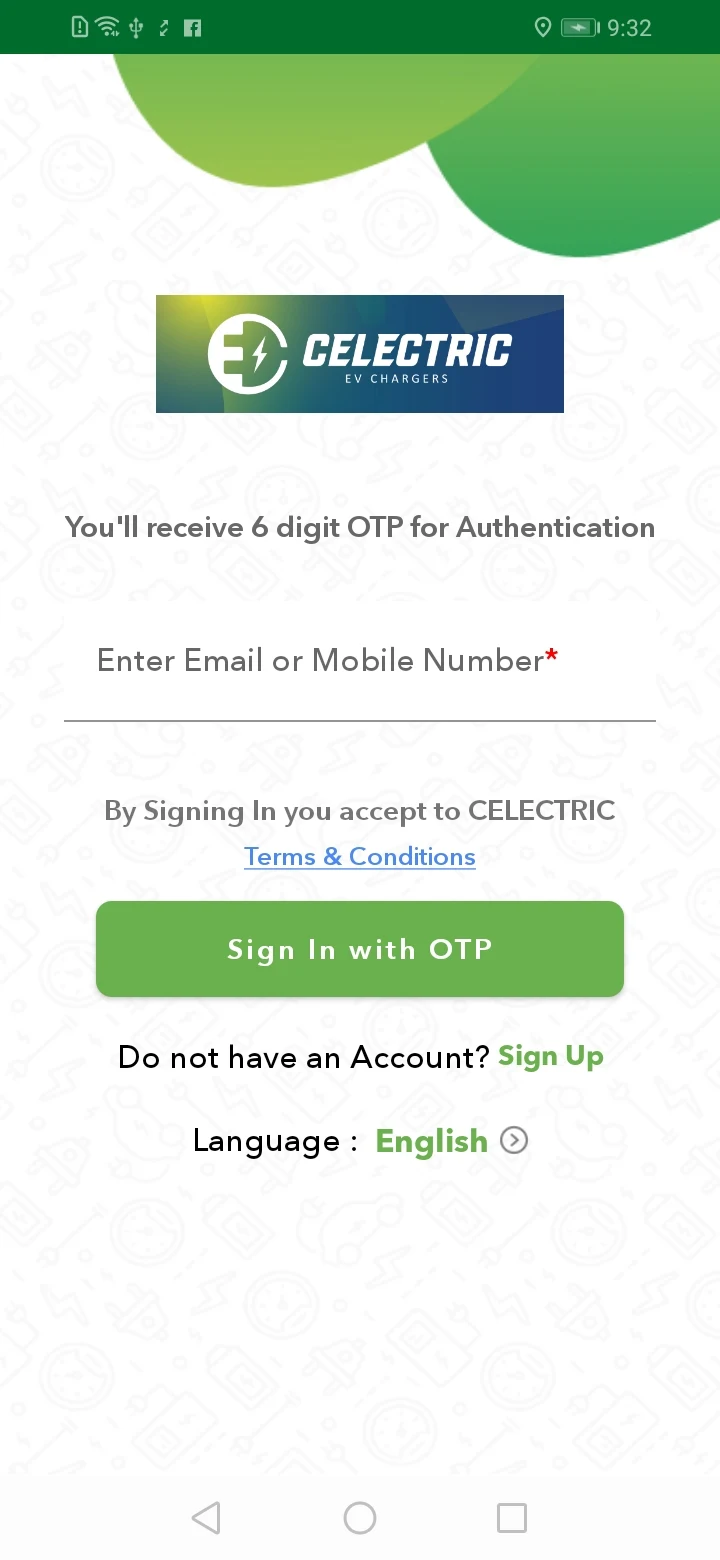Open the Terms & Conditions link
Viewport: 720px width, 1560px height.
tap(360, 857)
